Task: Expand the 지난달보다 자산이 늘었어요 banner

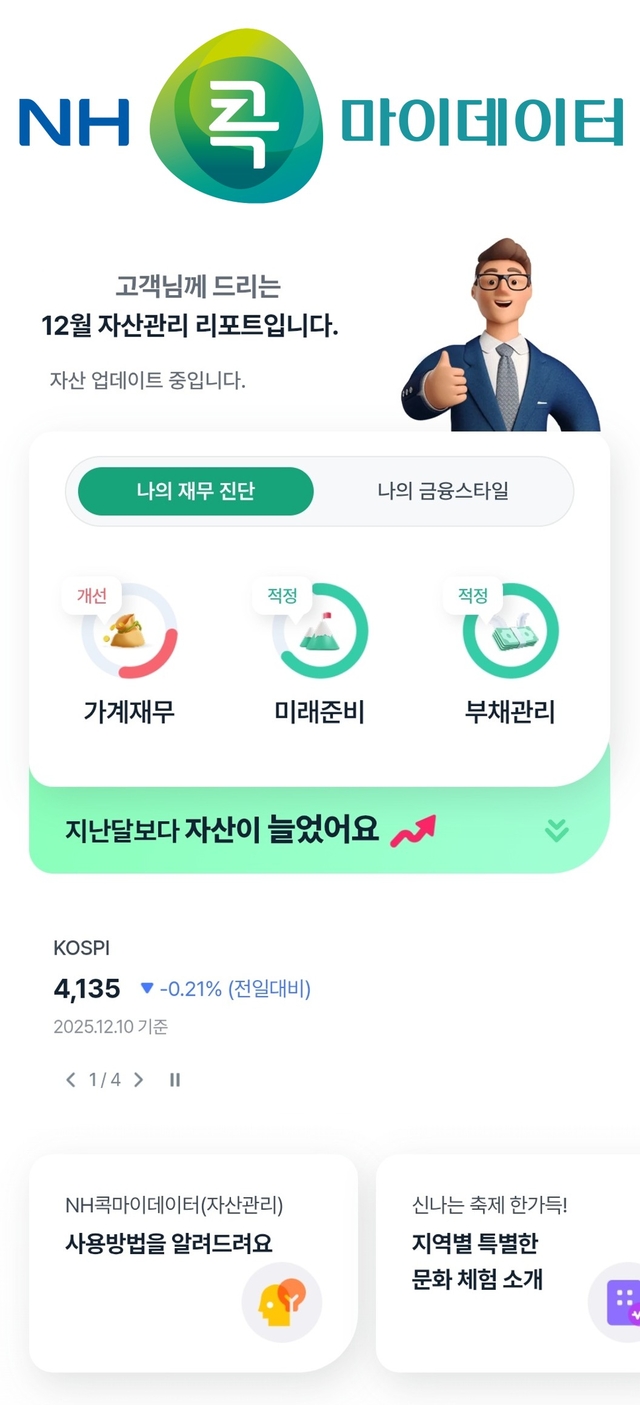Action: [x=556, y=830]
